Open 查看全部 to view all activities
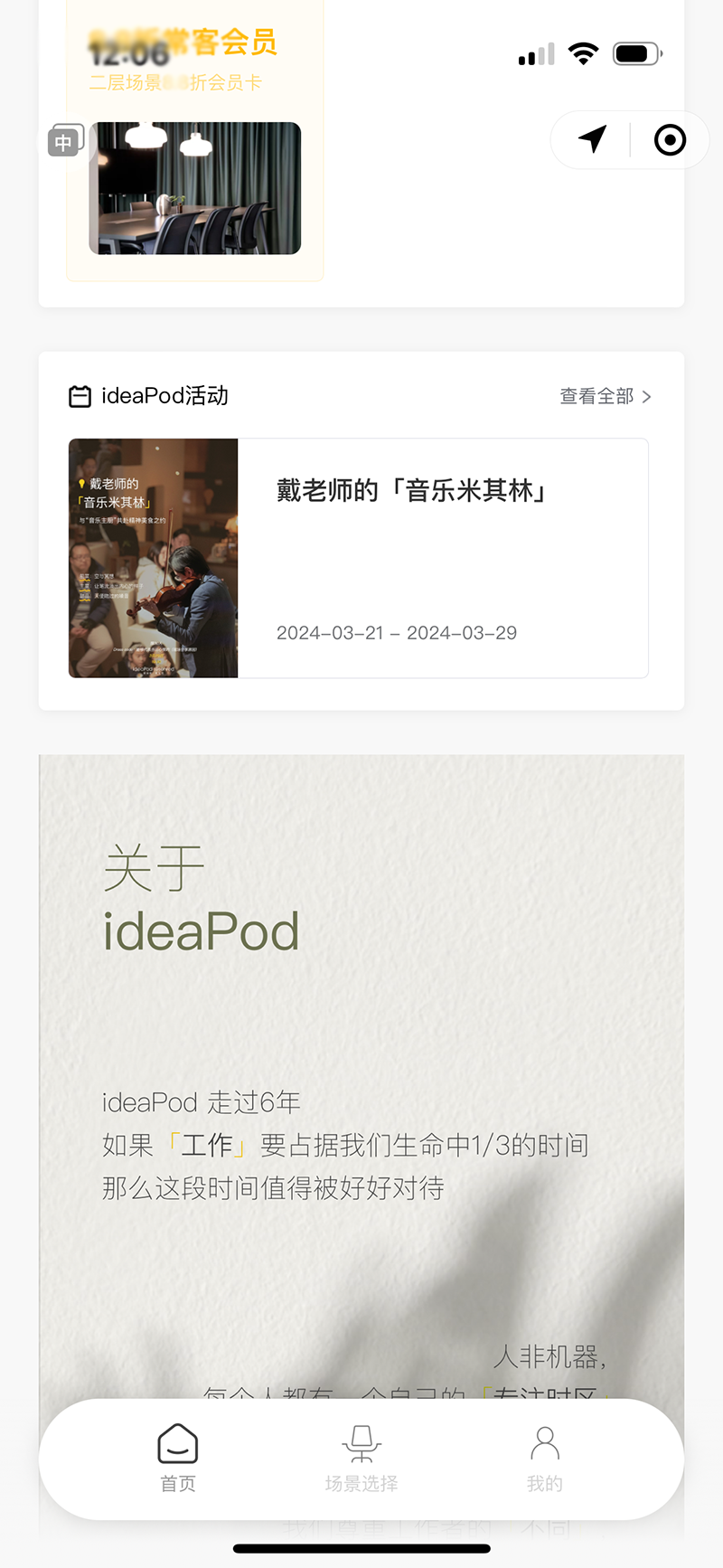 point(605,396)
